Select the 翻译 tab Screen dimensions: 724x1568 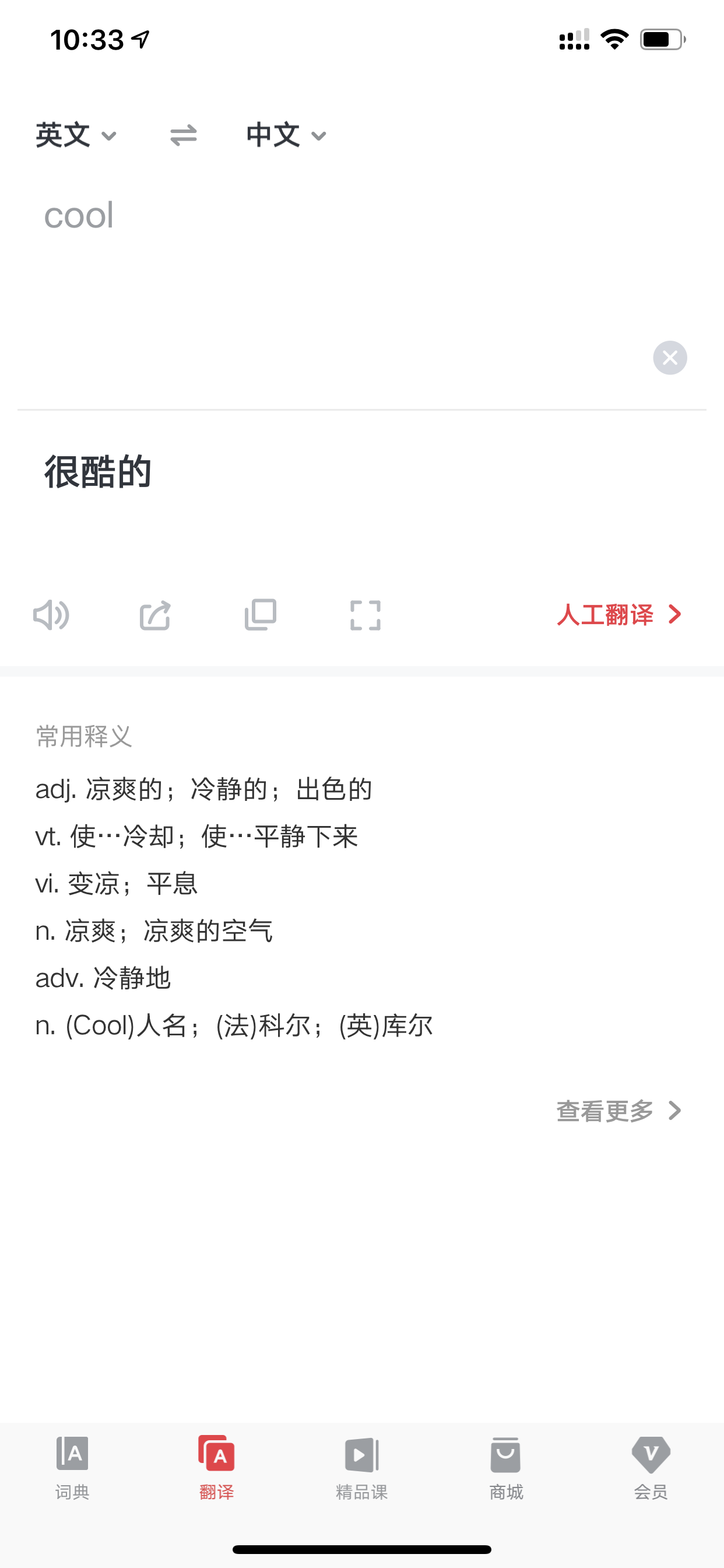click(x=217, y=1468)
